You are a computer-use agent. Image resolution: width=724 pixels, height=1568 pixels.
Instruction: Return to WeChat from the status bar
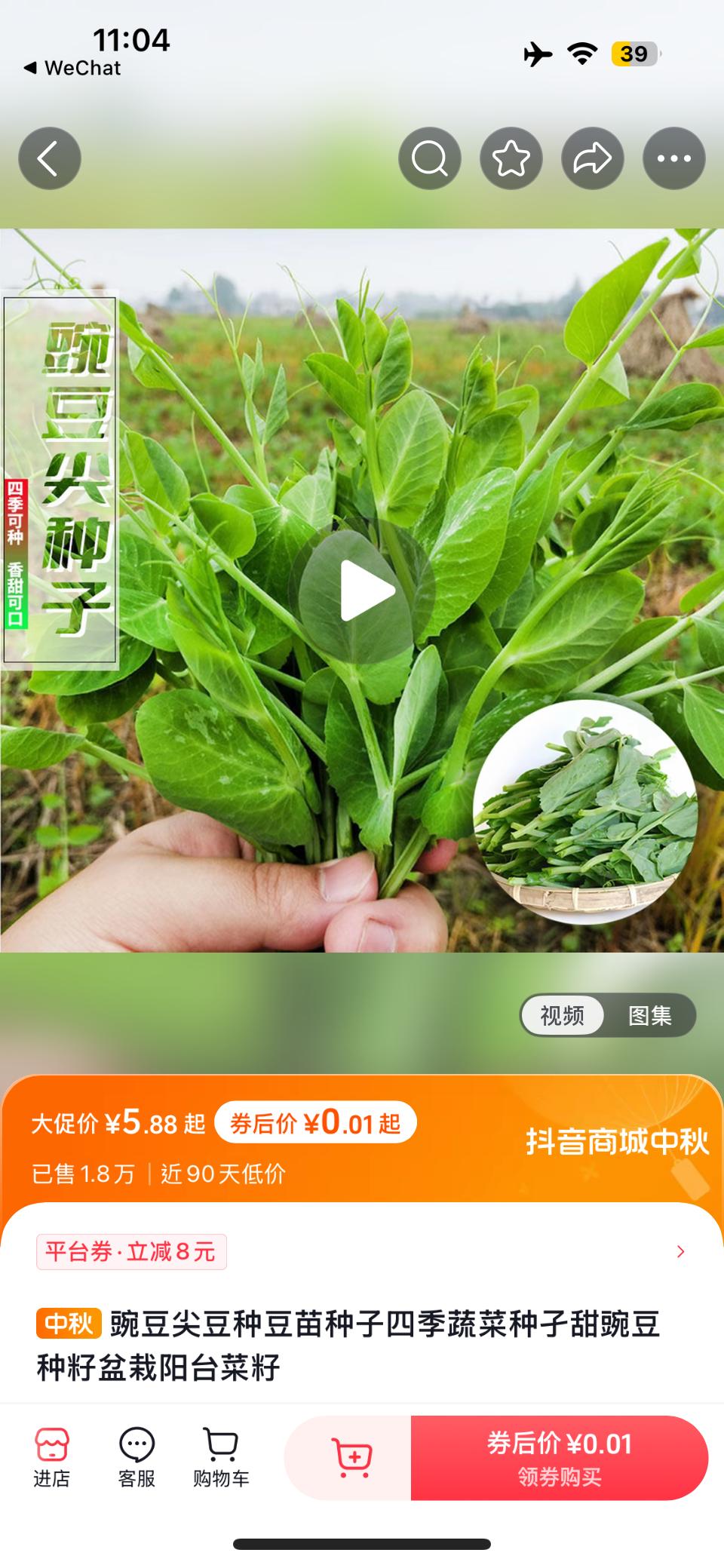tap(72, 68)
